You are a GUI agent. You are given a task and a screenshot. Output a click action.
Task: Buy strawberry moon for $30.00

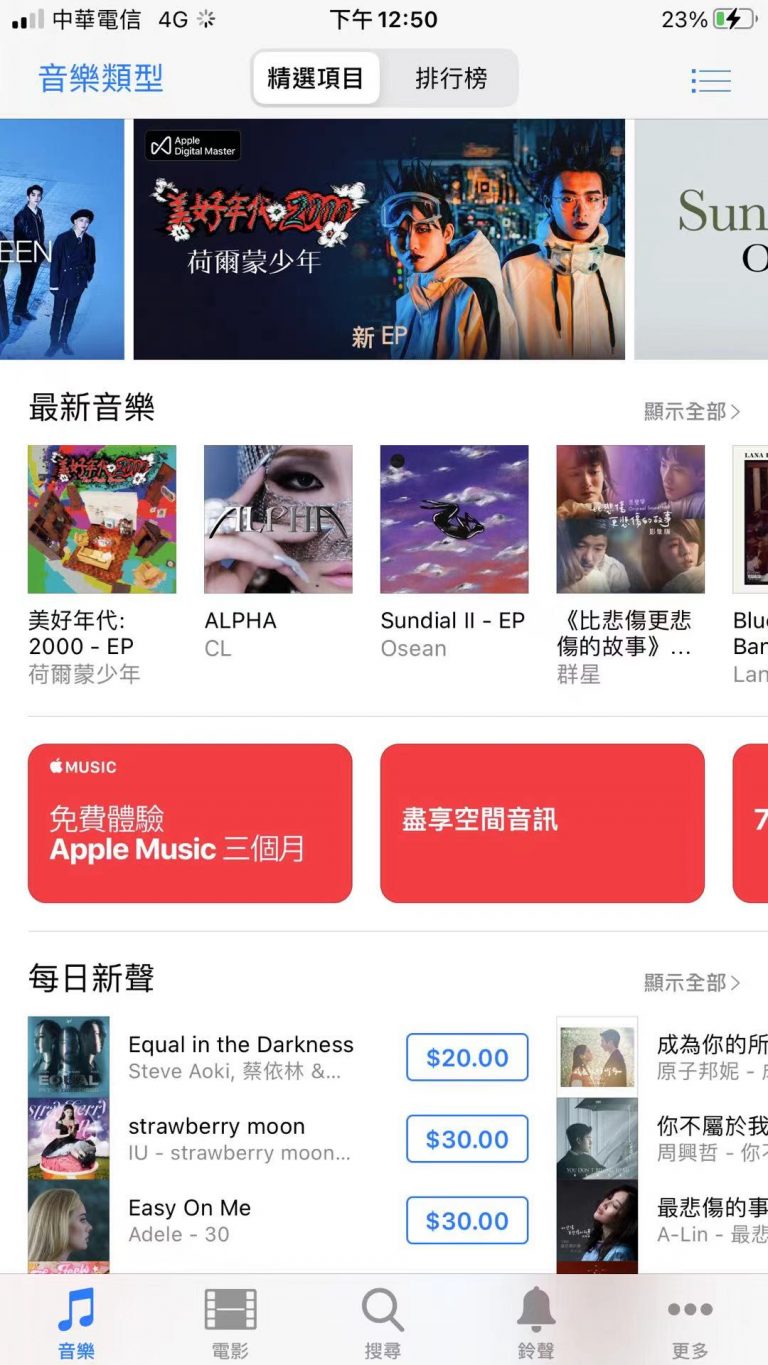click(x=467, y=1139)
